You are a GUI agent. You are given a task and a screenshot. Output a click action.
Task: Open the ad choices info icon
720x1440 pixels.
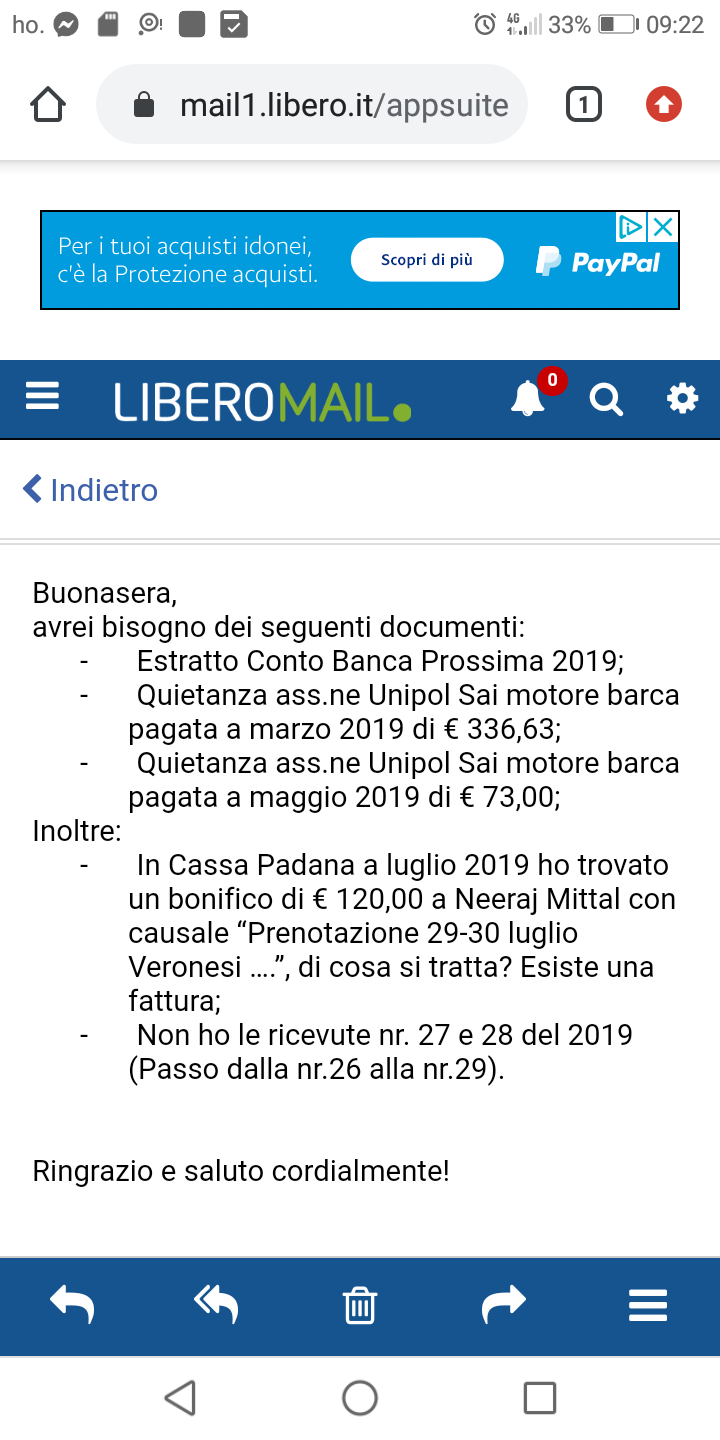(x=630, y=228)
